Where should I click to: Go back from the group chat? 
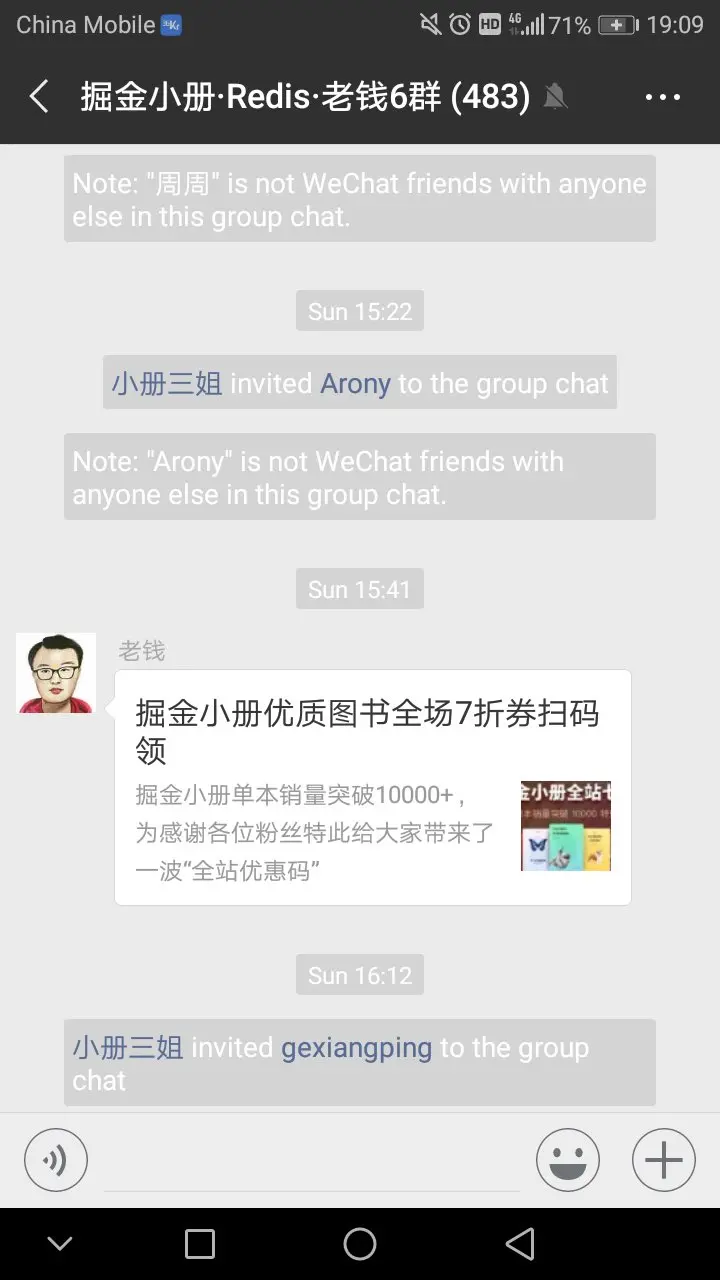(40, 97)
